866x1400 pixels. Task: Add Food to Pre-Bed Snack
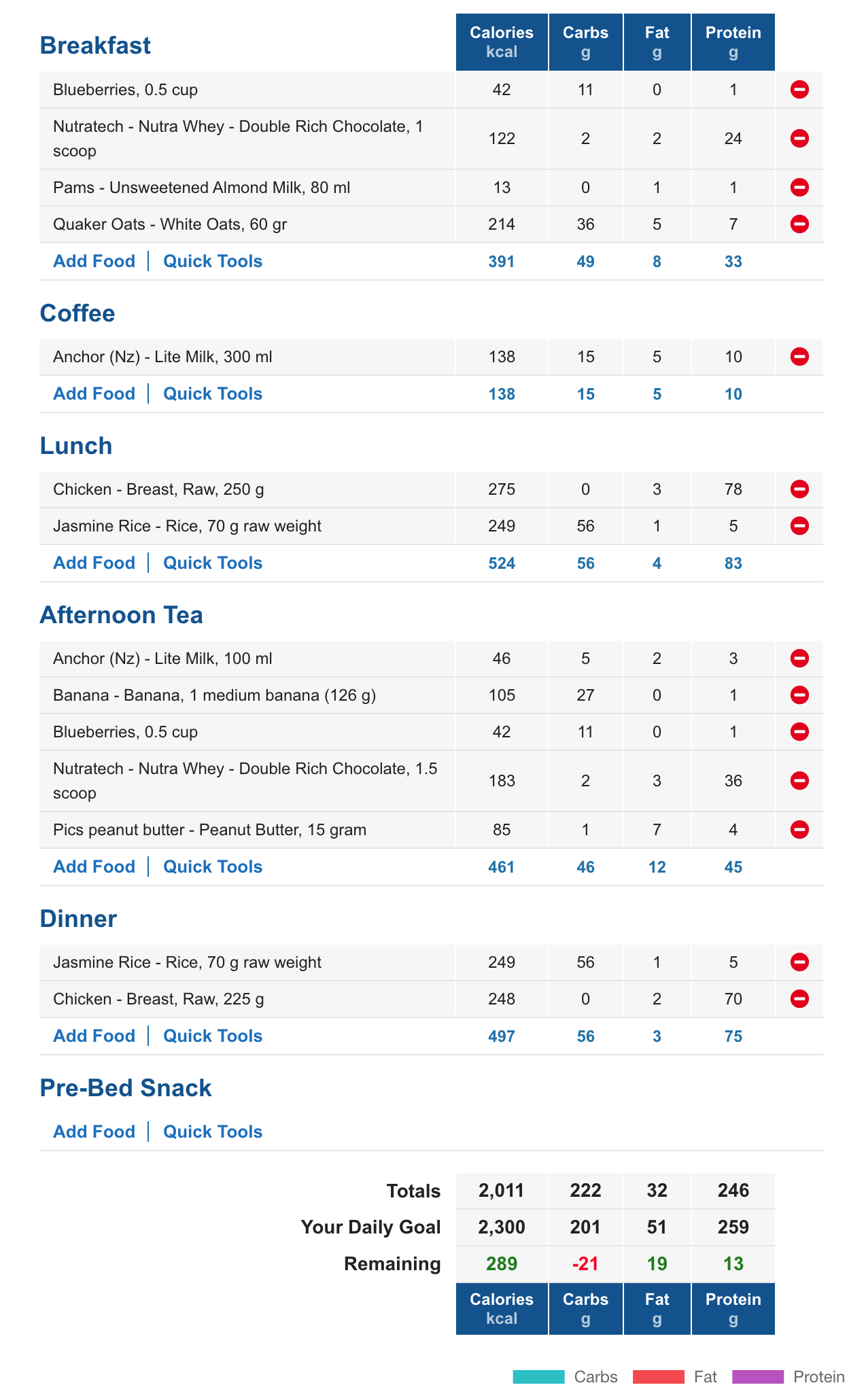point(94,1132)
